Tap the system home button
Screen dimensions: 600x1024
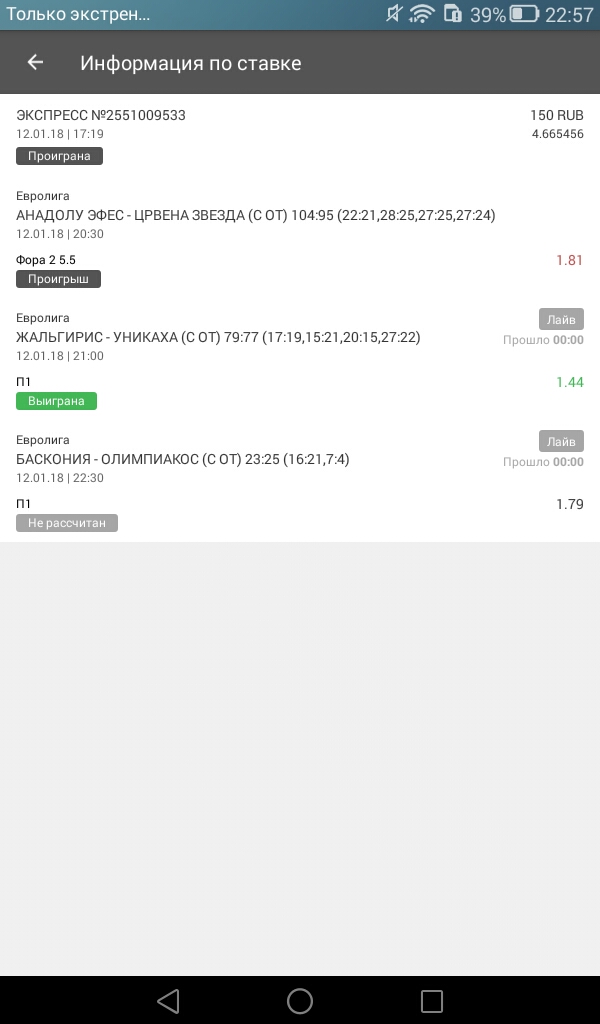tap(300, 1000)
